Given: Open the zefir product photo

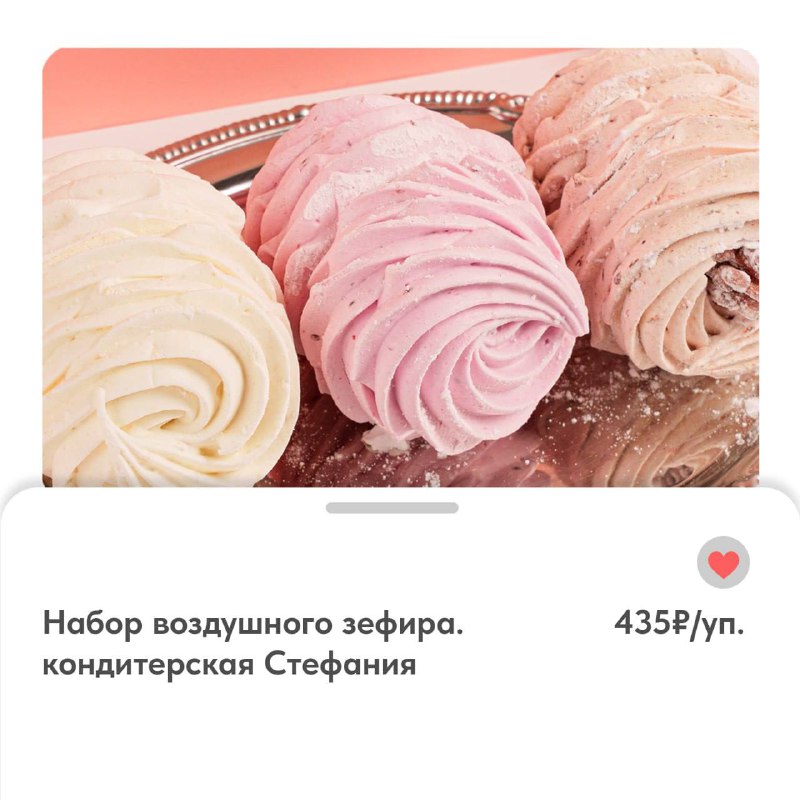Looking at the screenshot, I should point(400,268).
